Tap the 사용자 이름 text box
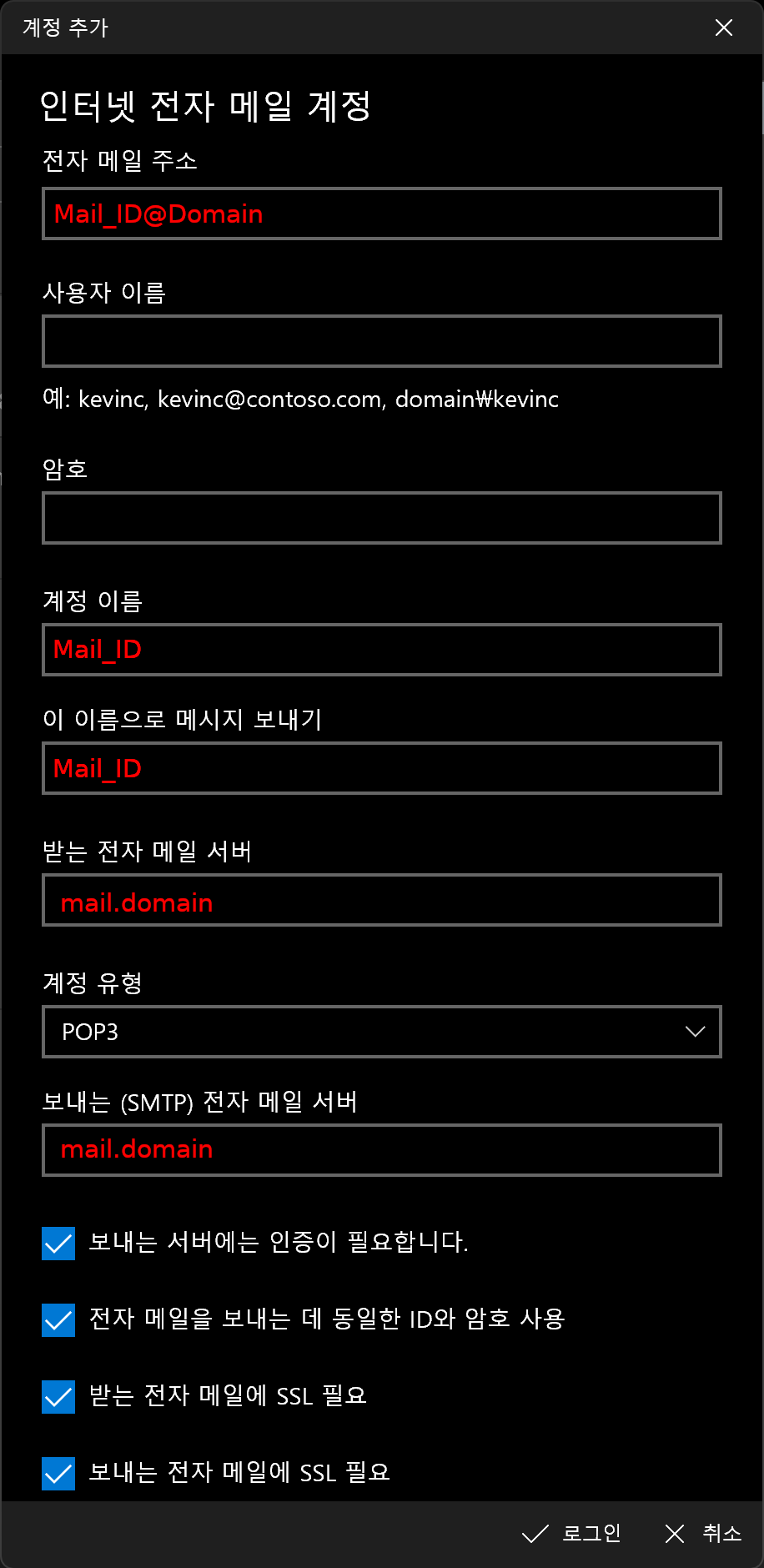 pos(382,341)
